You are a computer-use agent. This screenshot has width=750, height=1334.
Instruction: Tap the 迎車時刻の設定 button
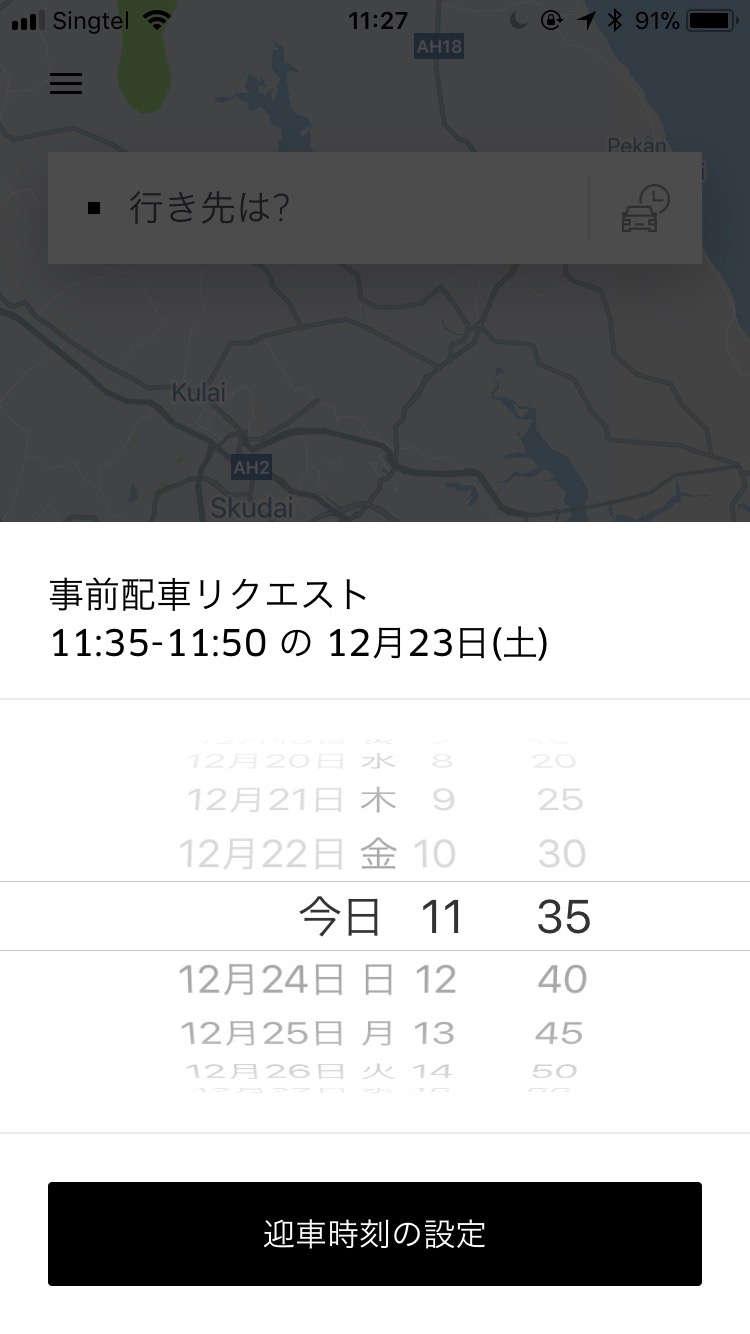coord(375,1233)
